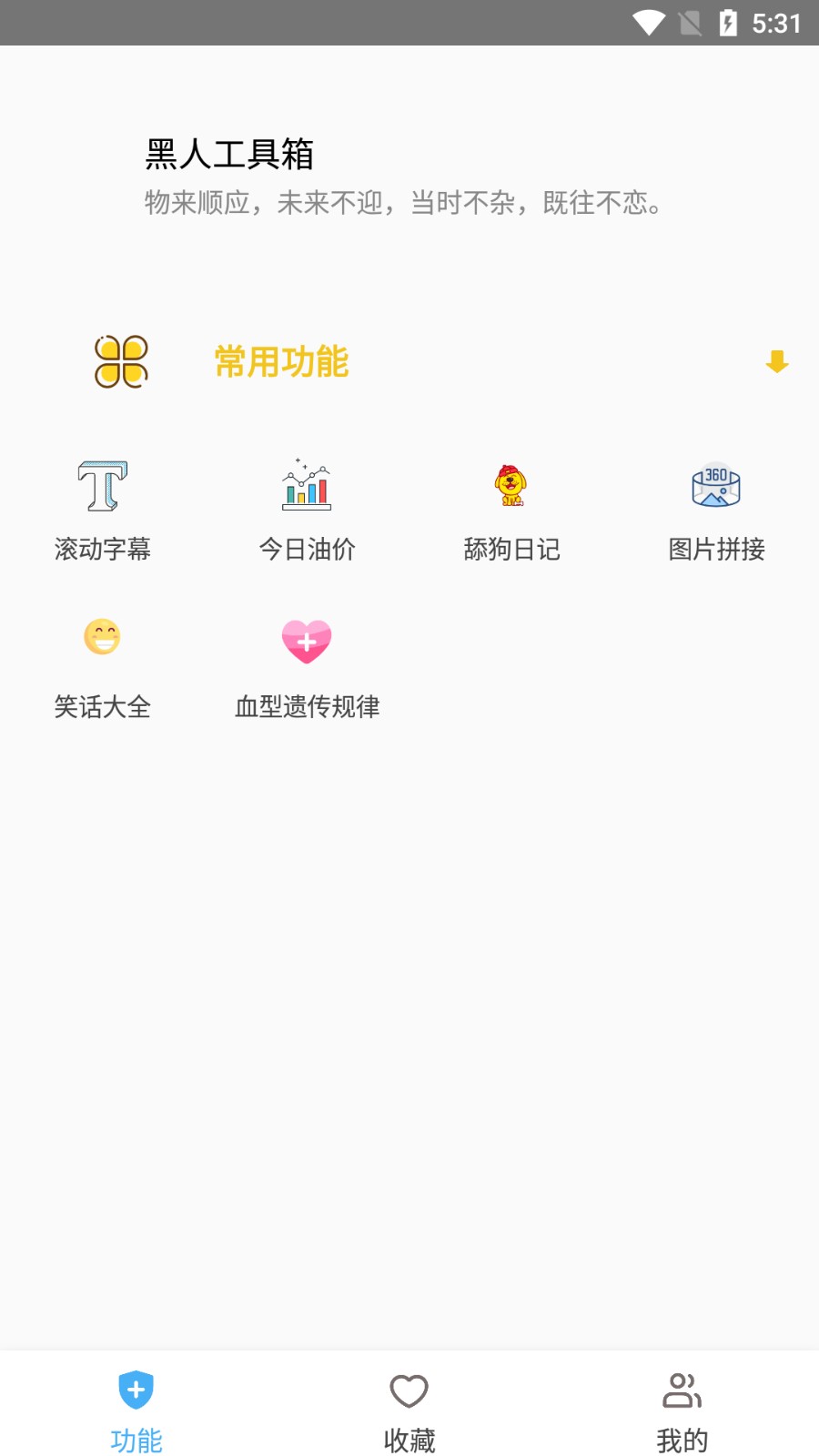Click the 常用功能 section title

279,361
